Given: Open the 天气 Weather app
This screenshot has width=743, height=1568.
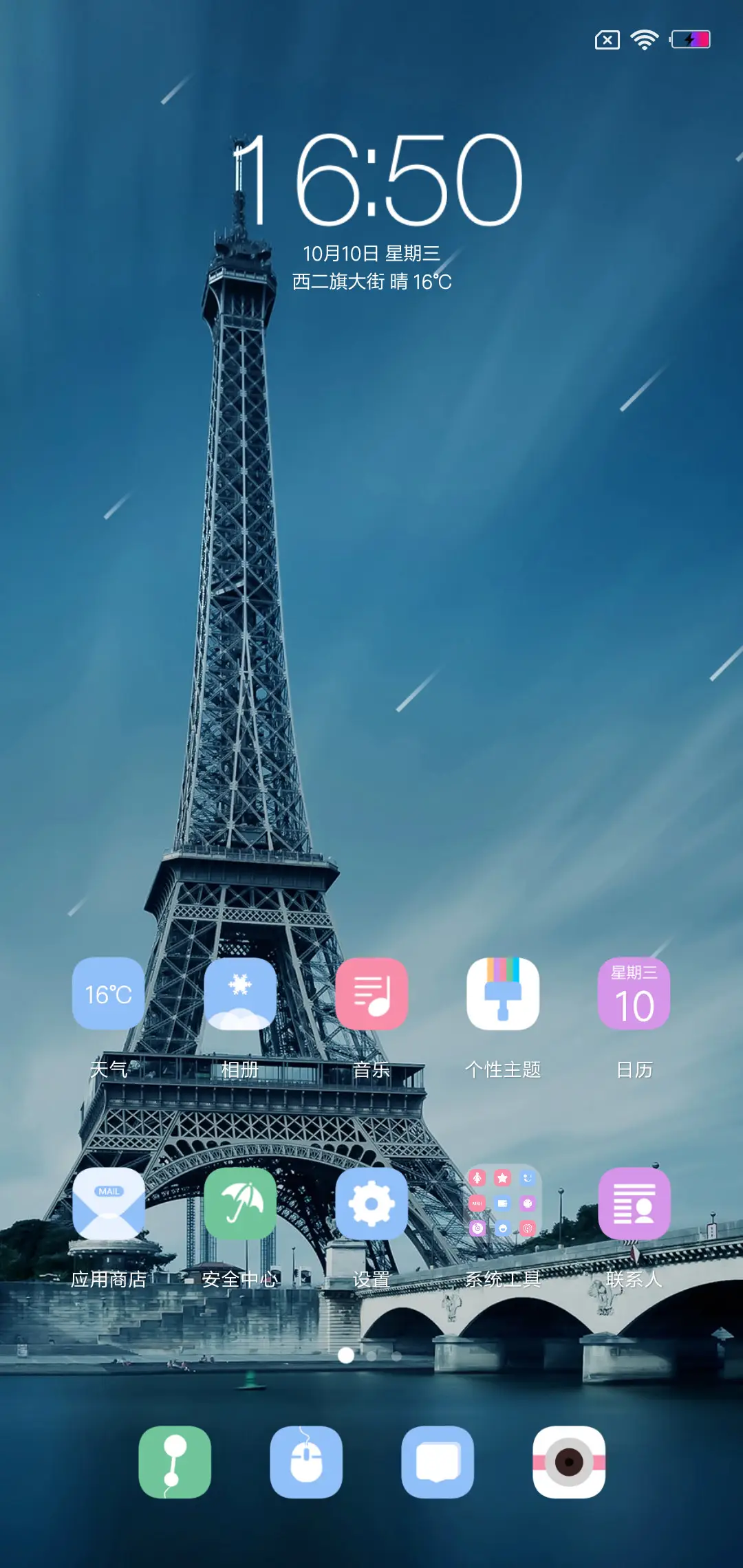Looking at the screenshot, I should pos(108,992).
